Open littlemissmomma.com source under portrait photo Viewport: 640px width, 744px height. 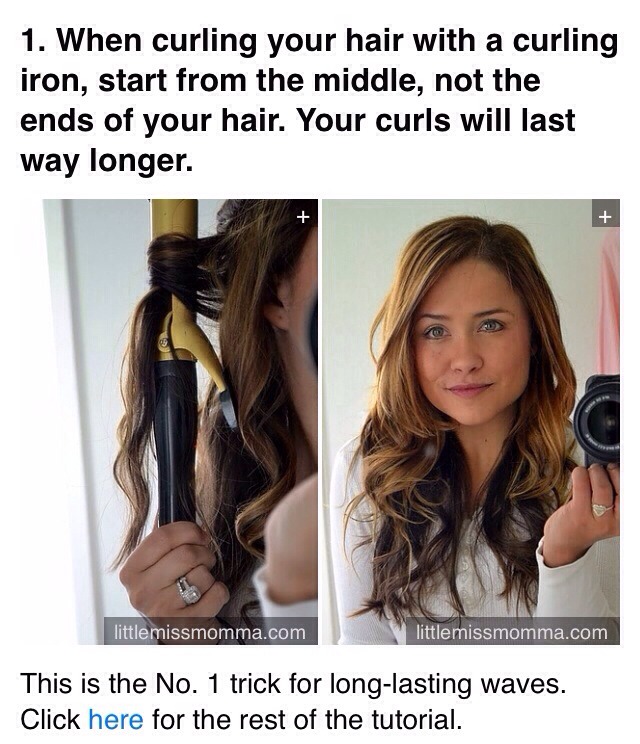(511, 632)
